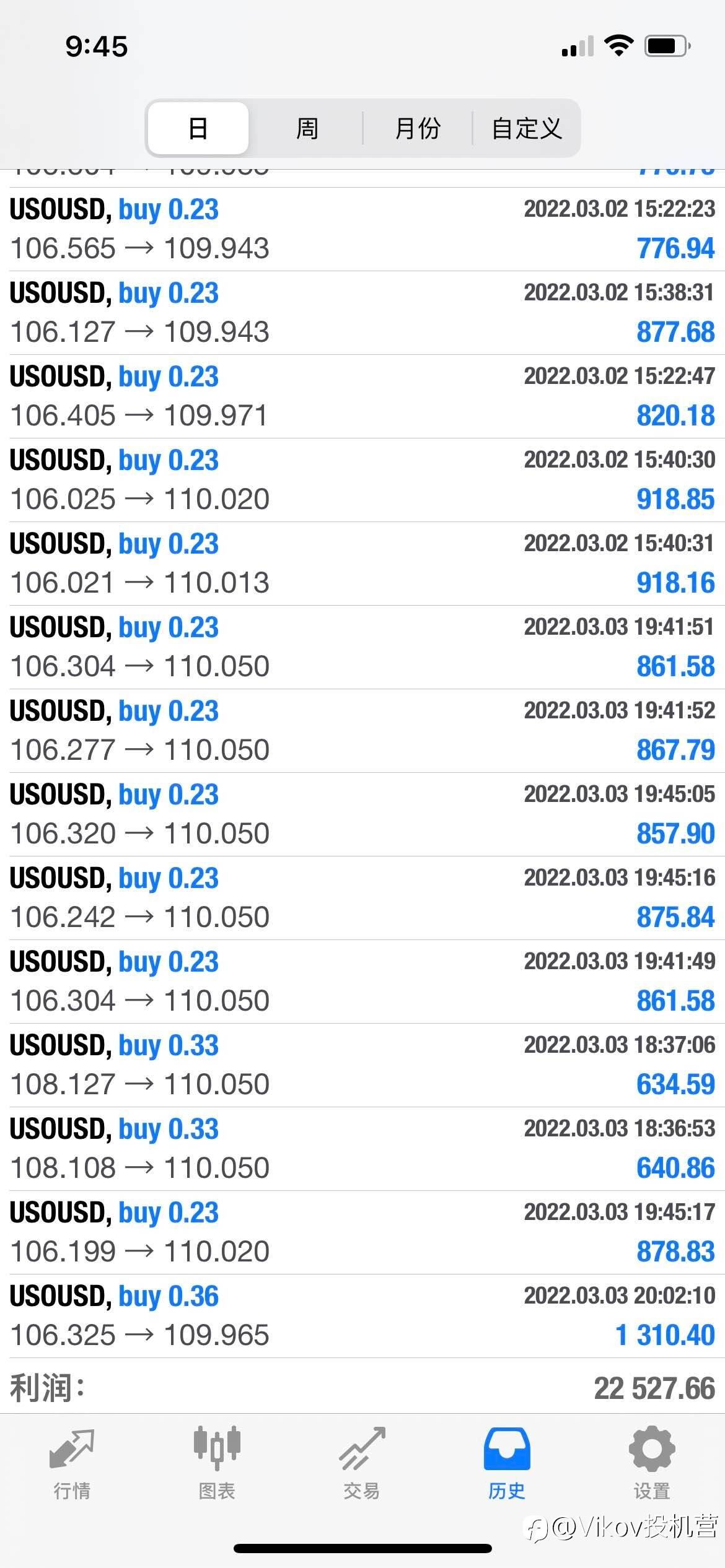Screen dimensions: 725x1568
Task: Switch to the 周 period segment
Action: [307, 128]
